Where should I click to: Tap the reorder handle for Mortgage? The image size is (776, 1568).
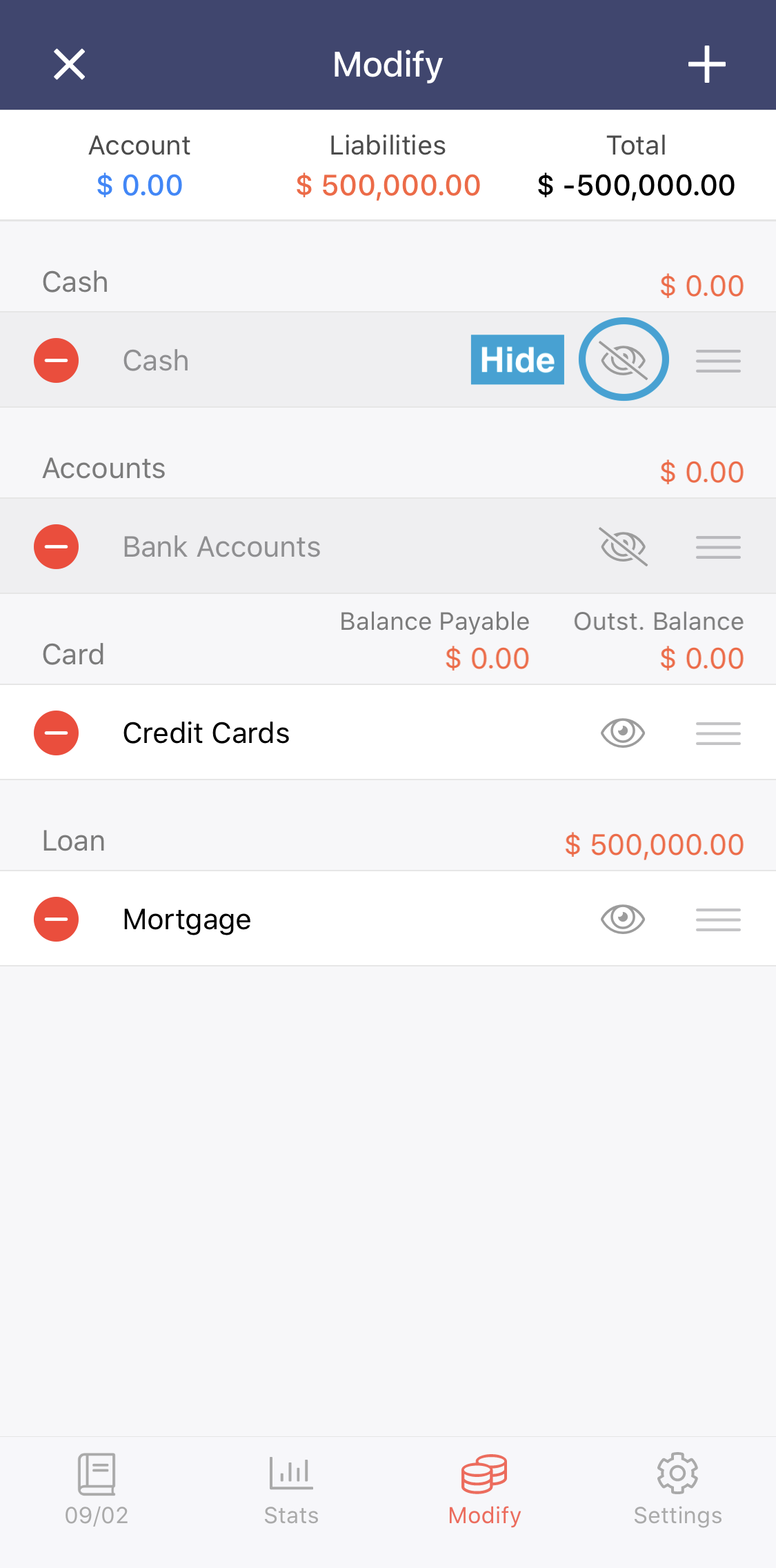coord(718,920)
